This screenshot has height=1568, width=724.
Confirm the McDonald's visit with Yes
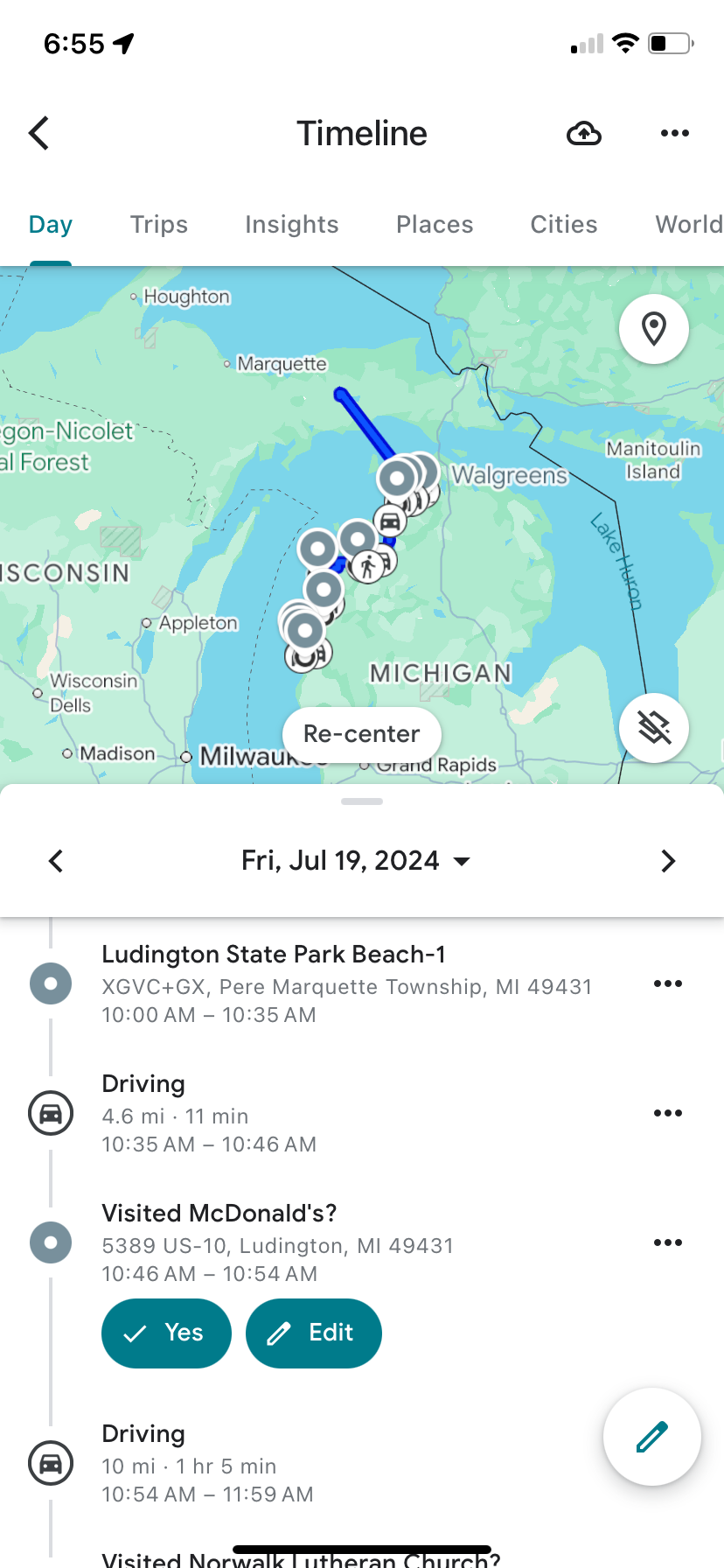(x=166, y=1333)
